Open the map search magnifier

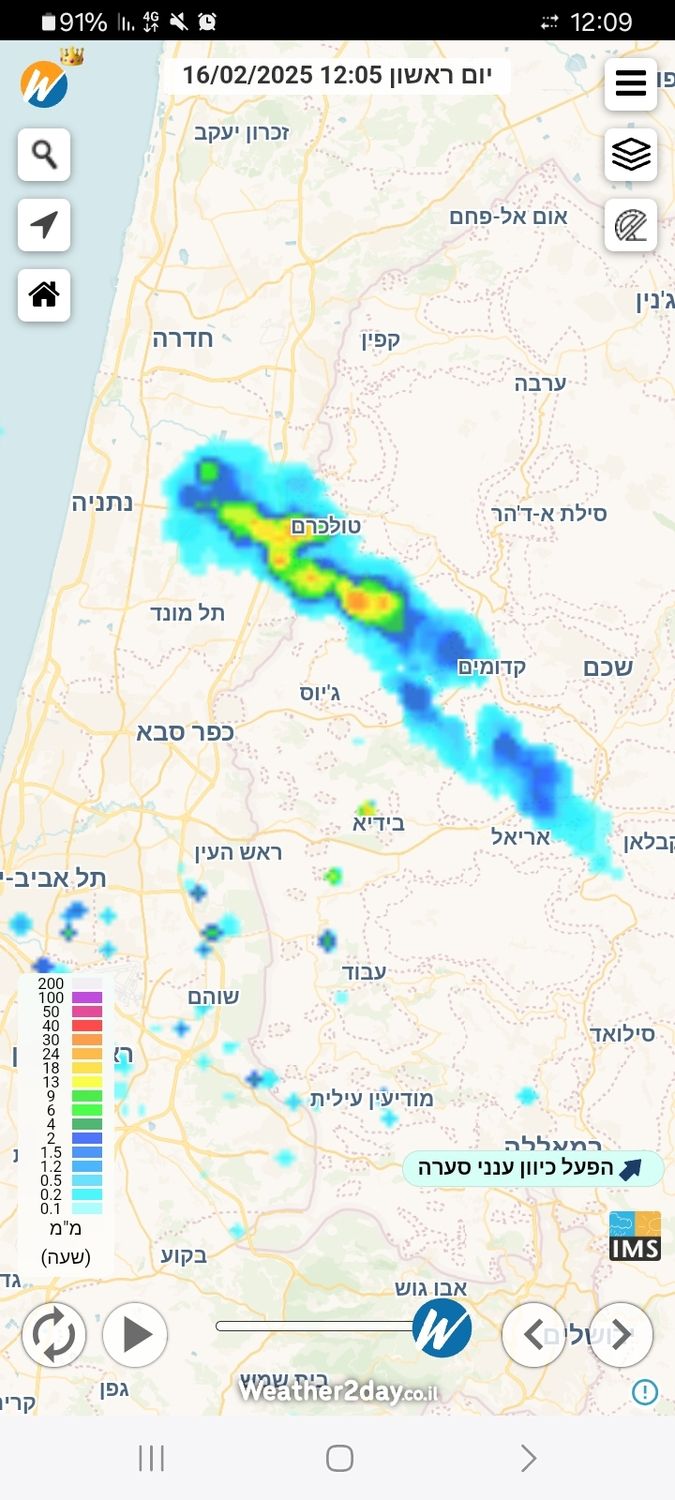44,155
